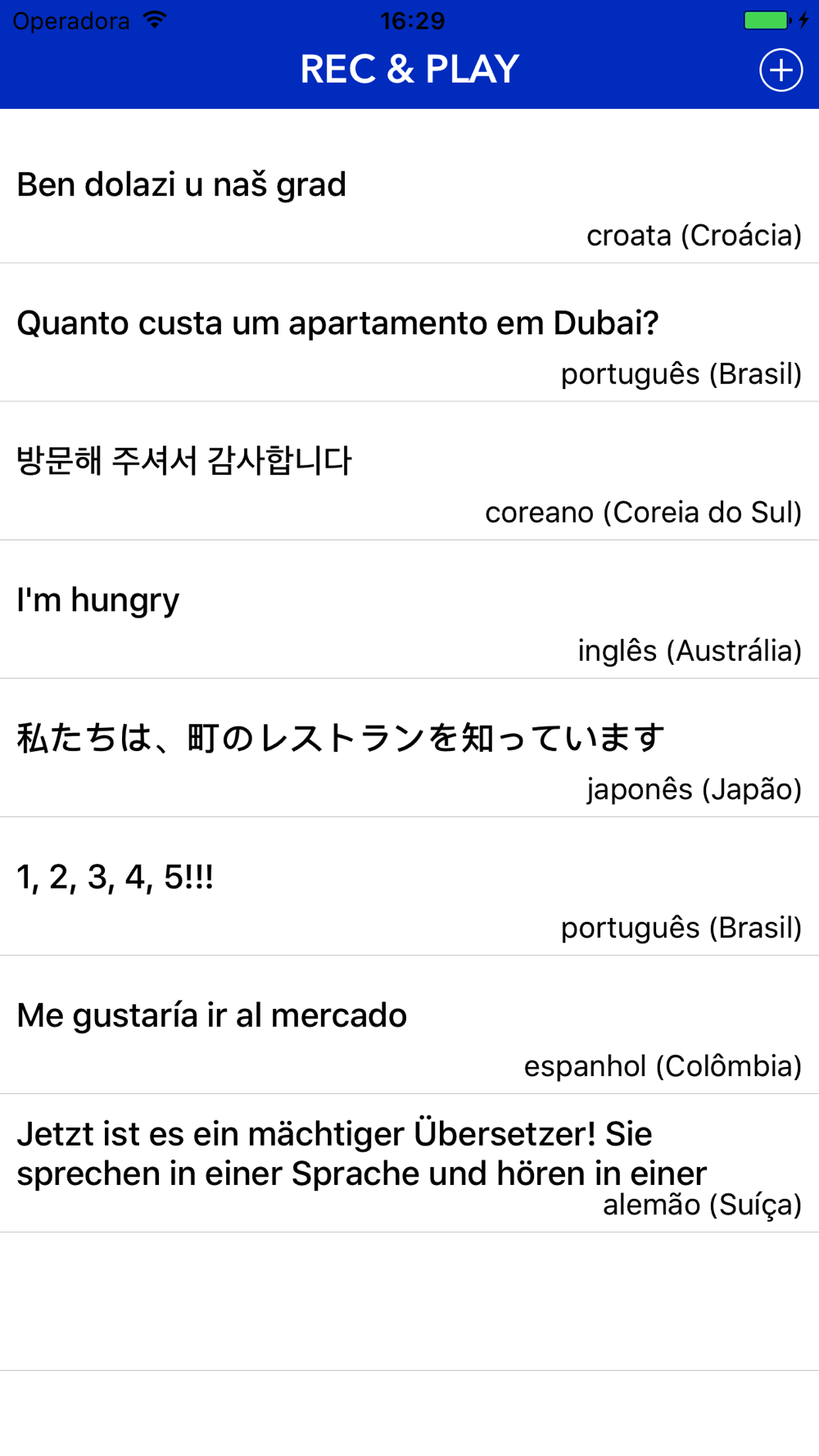Select "Quanto custa um apartamento em Dubai?"
The image size is (819, 1456).
pyautogui.click(x=409, y=332)
